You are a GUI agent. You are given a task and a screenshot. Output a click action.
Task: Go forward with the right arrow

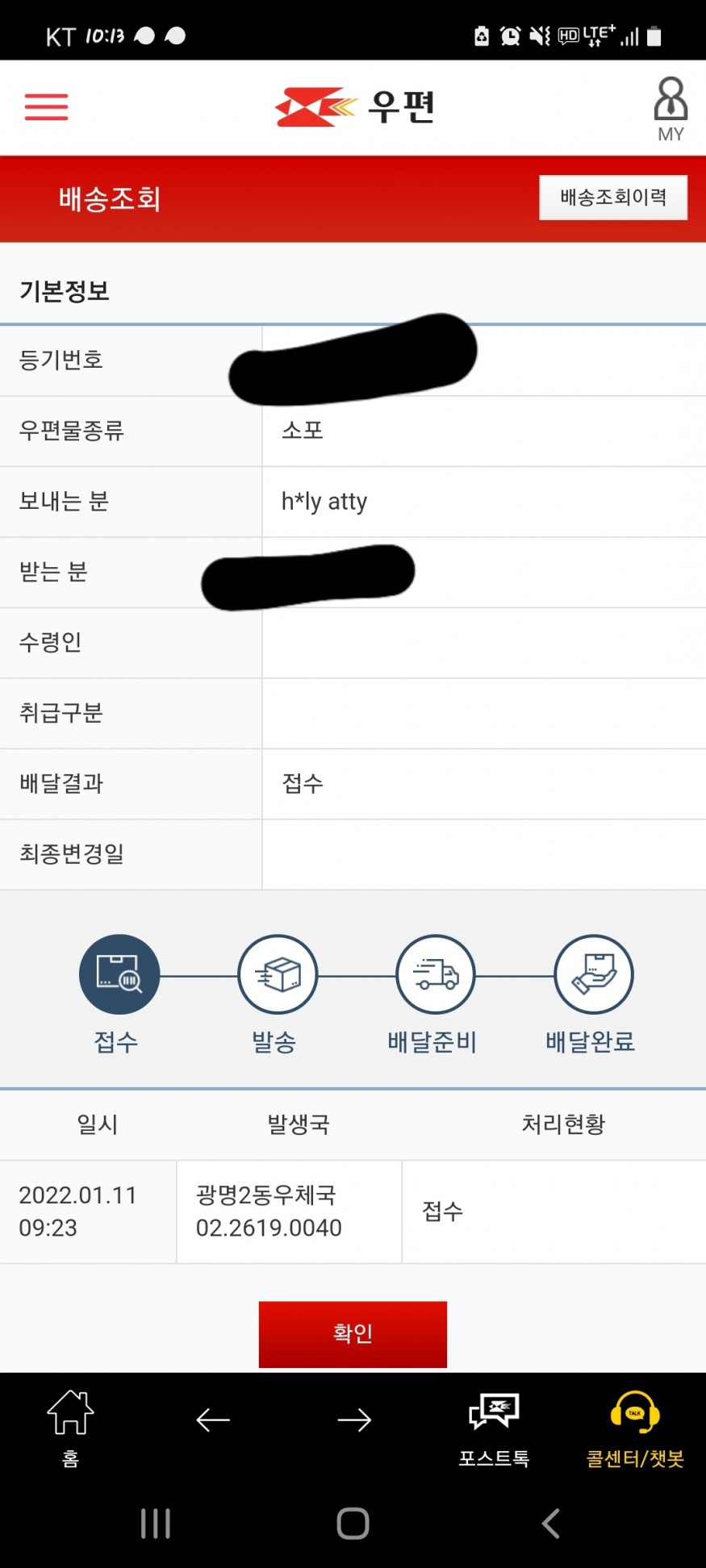point(353,1420)
